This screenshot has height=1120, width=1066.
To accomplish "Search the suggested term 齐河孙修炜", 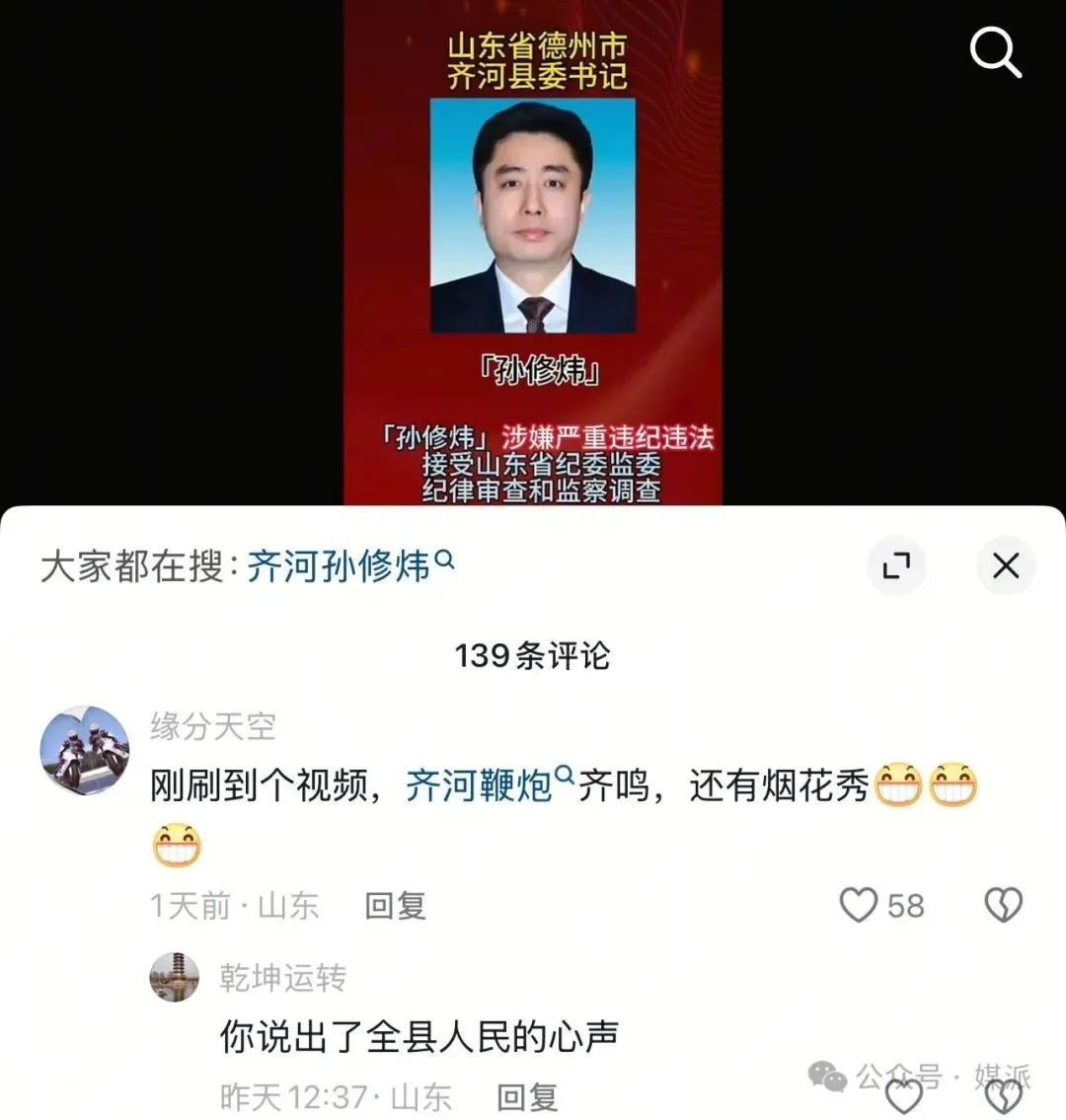I will coord(339,566).
